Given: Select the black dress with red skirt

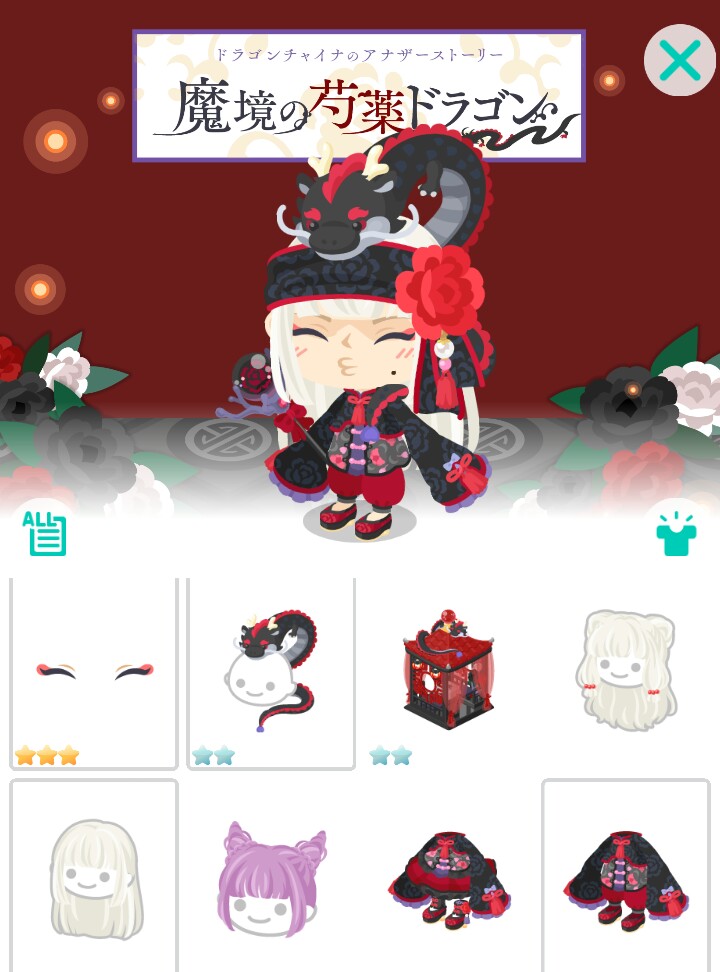Looking at the screenshot, I should pyautogui.click(x=448, y=875).
